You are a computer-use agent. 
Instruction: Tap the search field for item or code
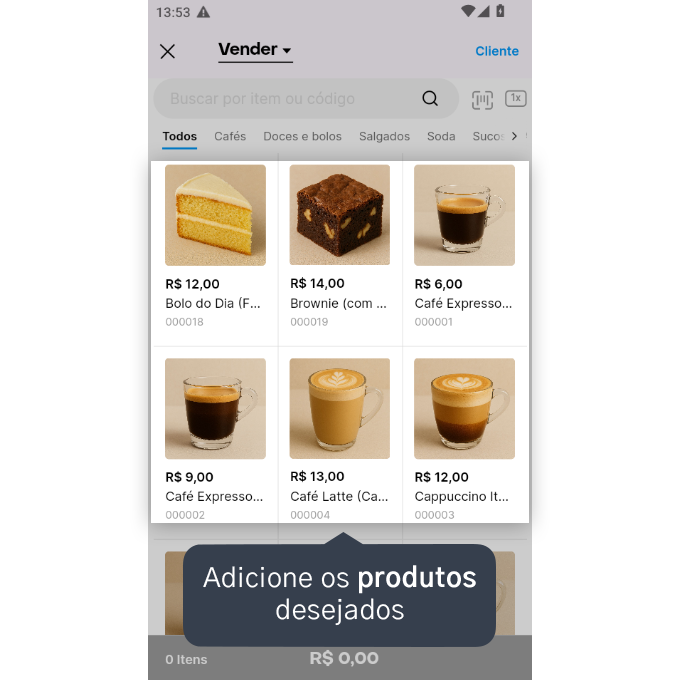306,98
